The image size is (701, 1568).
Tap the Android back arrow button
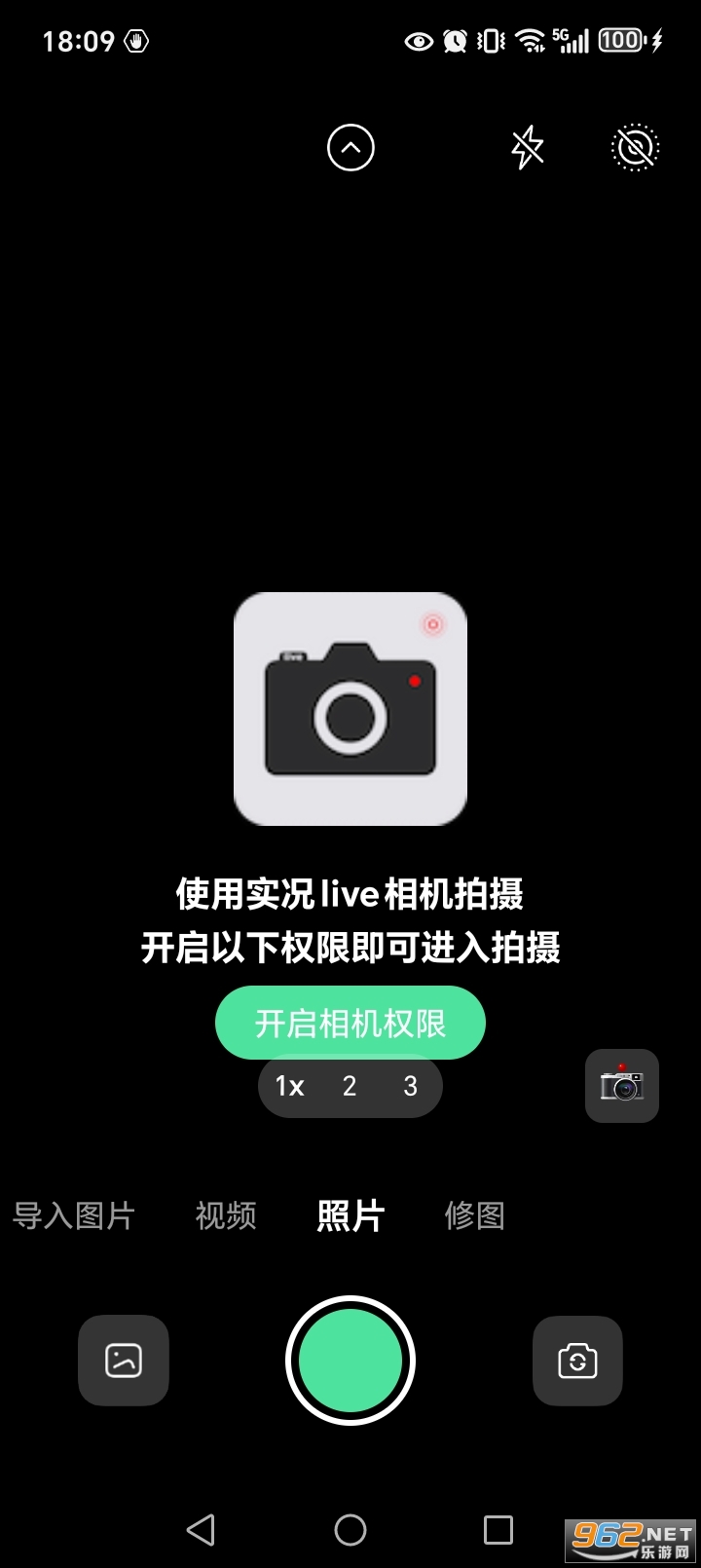click(200, 1529)
